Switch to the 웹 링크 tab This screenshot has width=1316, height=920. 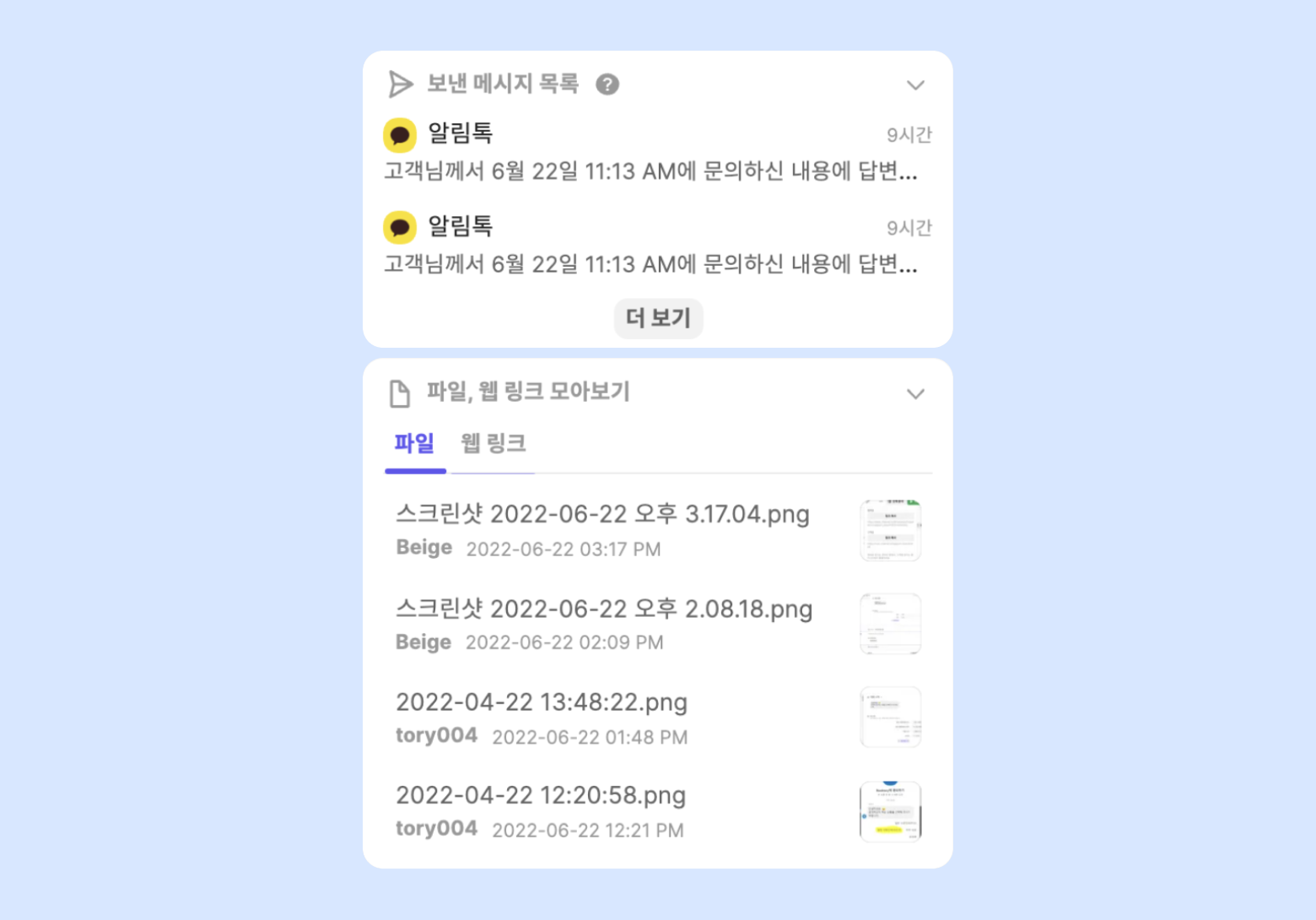pyautogui.click(x=493, y=443)
